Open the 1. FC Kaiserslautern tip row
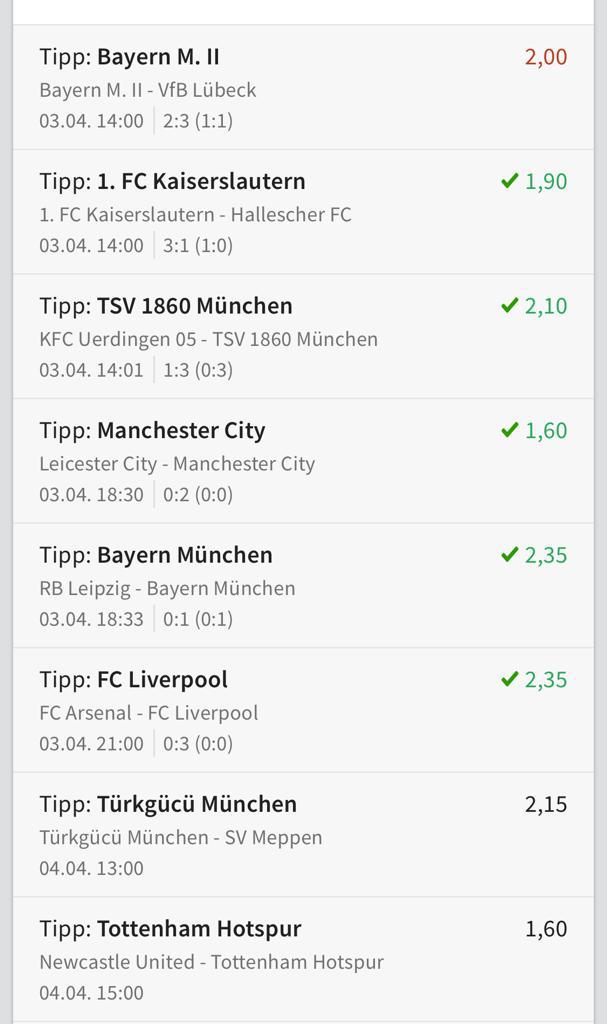The image size is (607, 1024). click(303, 212)
